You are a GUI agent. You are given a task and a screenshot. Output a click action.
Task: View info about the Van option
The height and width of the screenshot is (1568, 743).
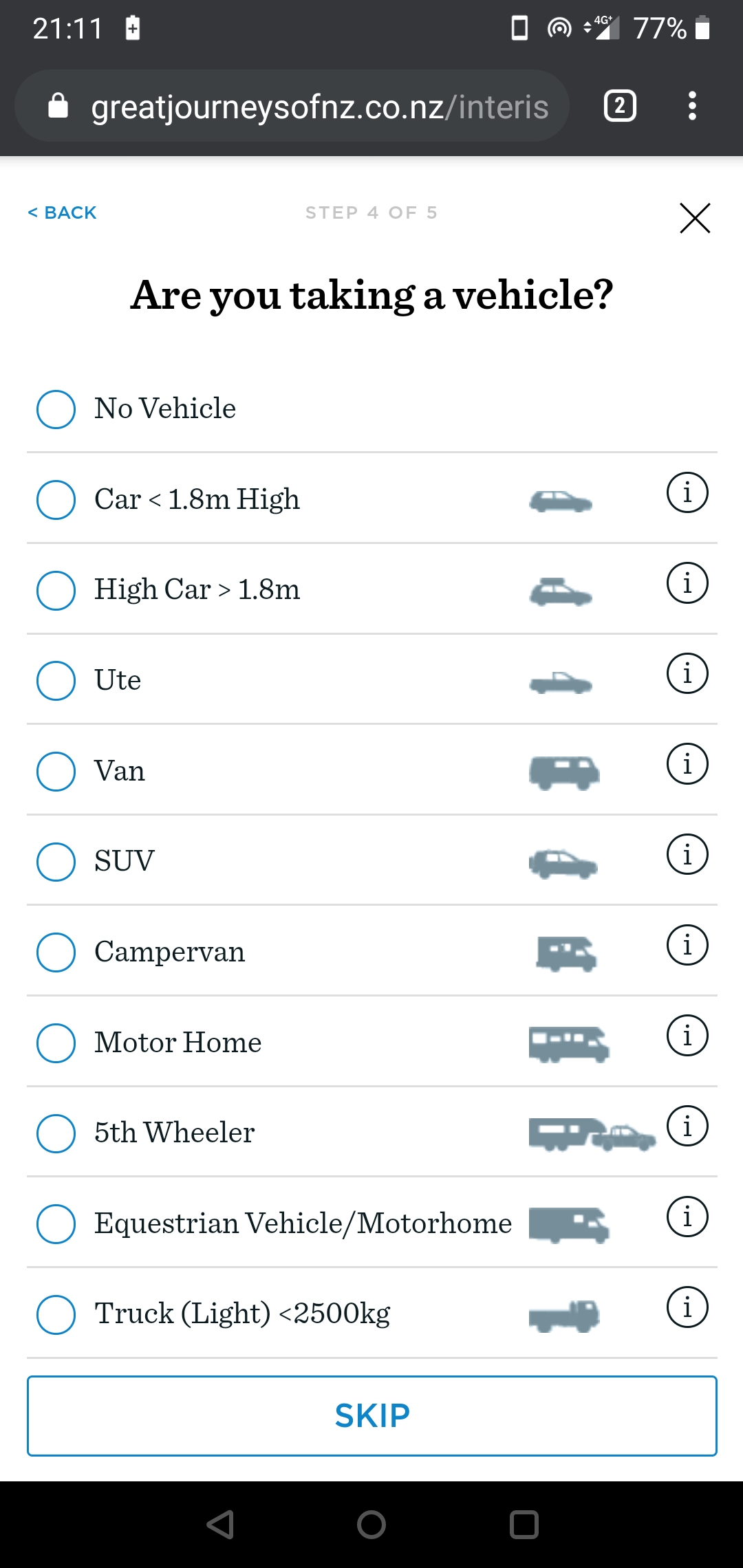[x=687, y=763]
